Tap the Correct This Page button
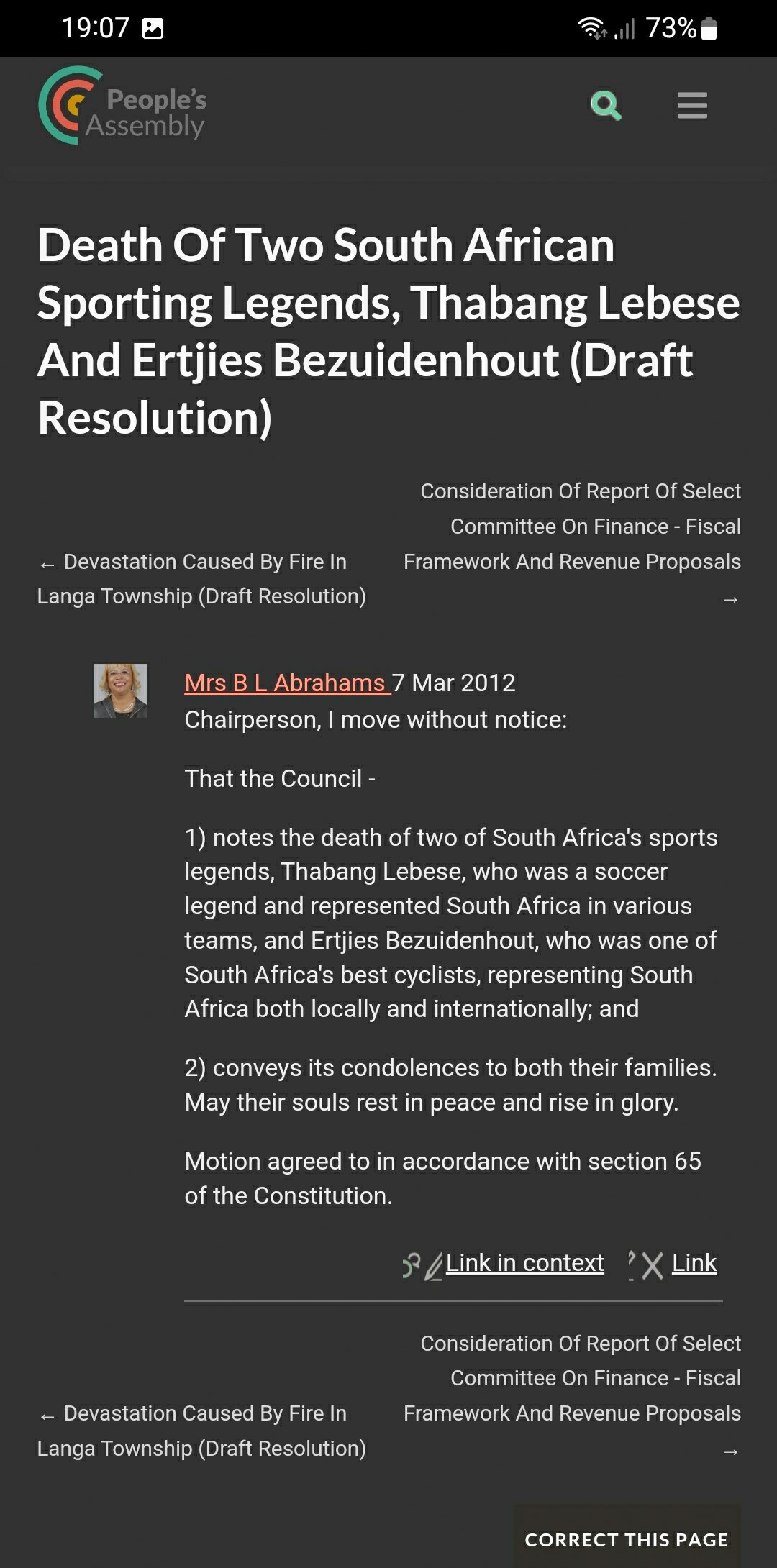 [627, 1539]
